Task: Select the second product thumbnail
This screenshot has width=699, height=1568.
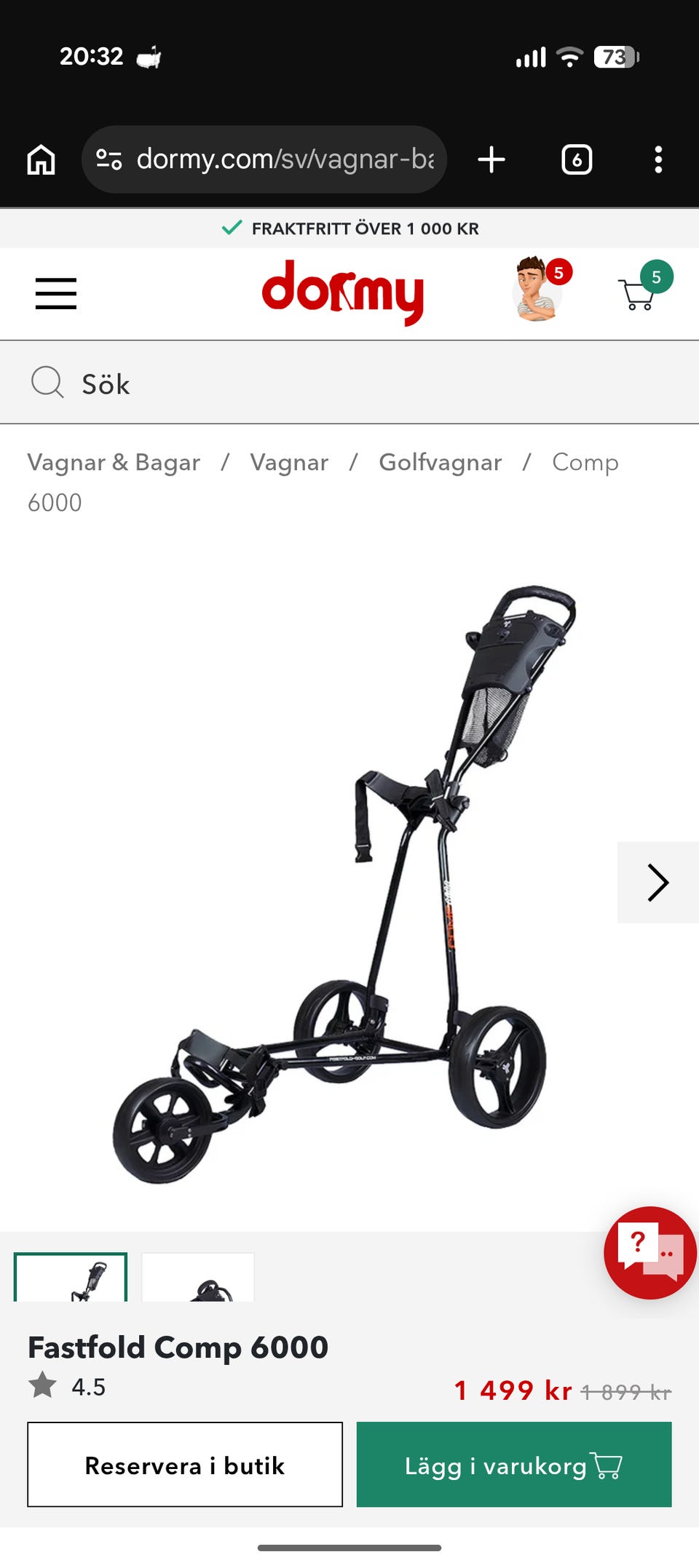Action: tap(198, 1277)
